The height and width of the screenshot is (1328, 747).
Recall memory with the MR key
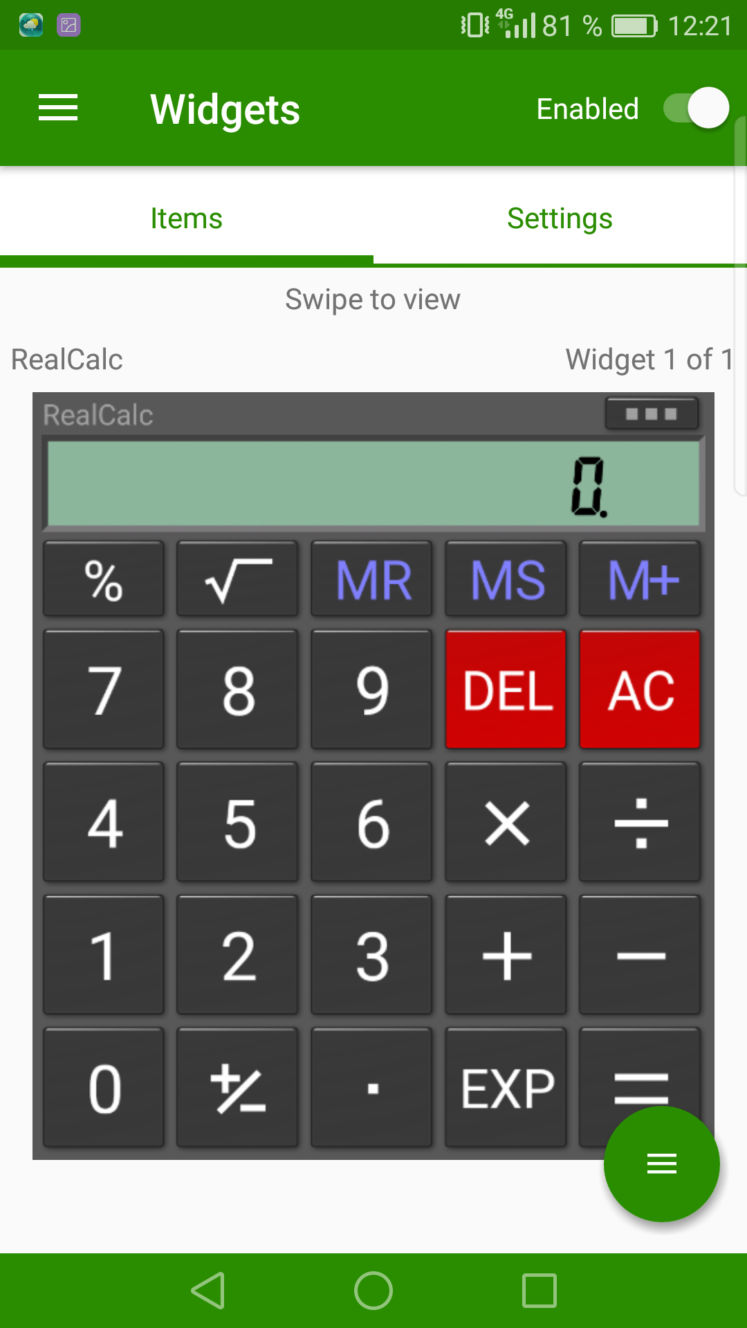372,579
